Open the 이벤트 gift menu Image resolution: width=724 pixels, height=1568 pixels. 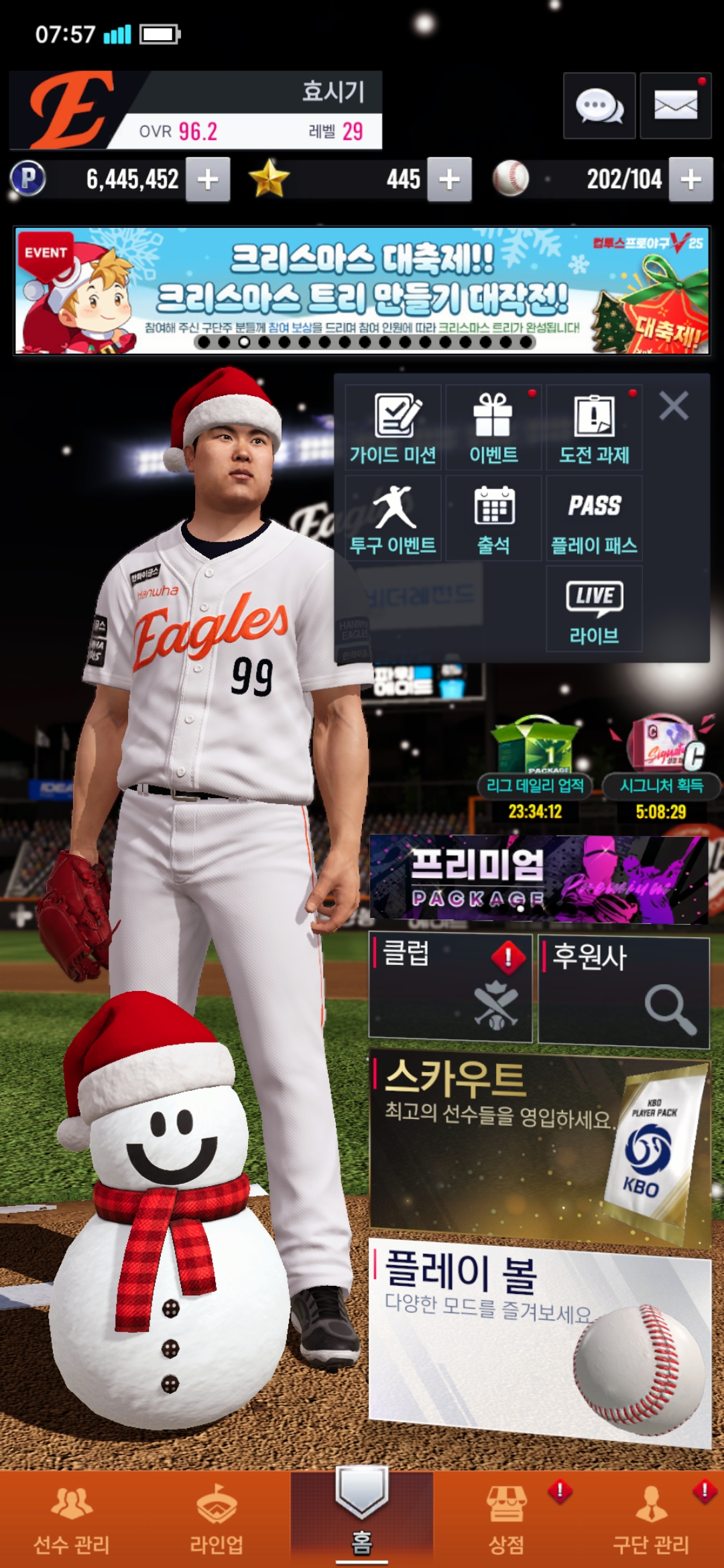tap(493, 428)
